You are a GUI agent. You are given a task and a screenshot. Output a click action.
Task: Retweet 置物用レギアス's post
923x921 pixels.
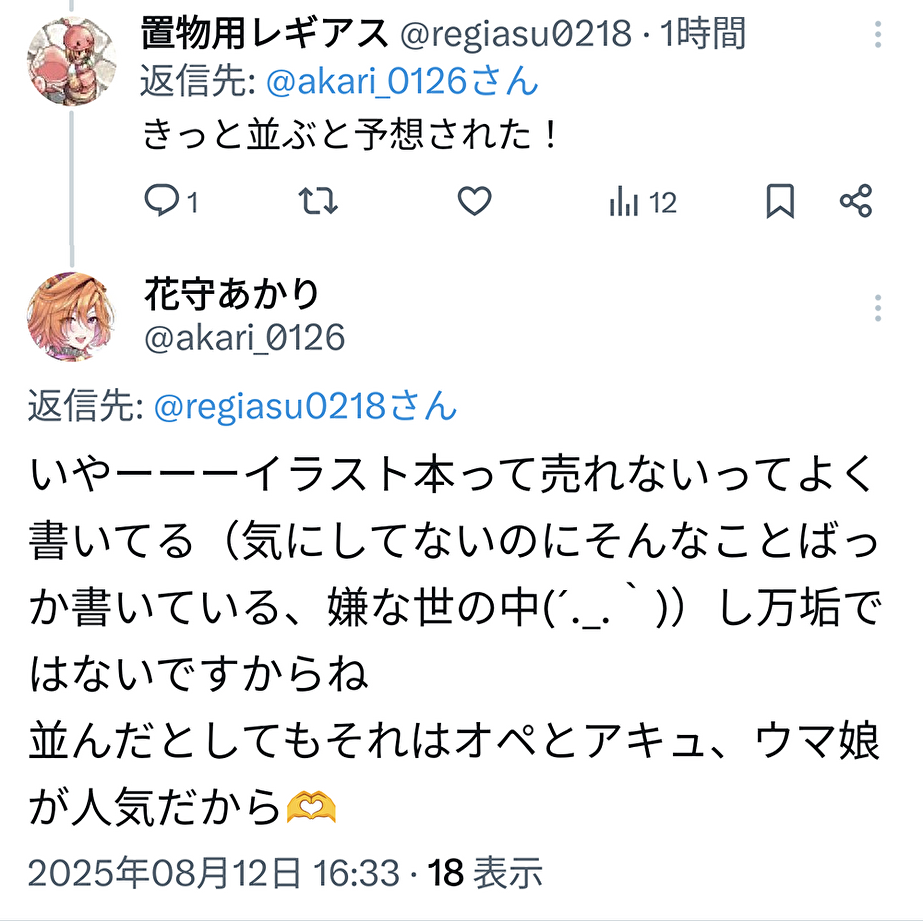point(319,202)
